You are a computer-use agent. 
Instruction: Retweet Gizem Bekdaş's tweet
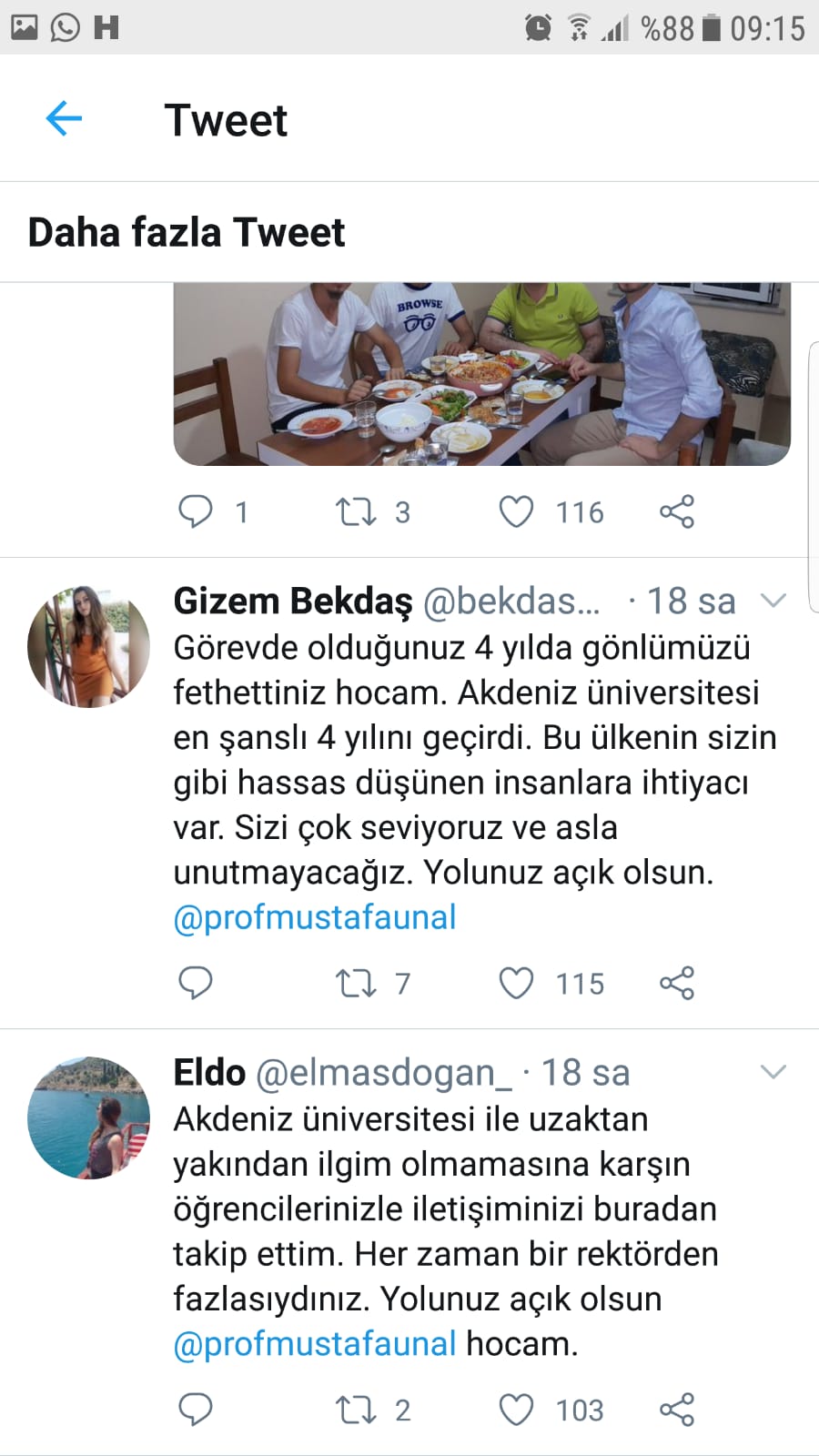coord(355,983)
